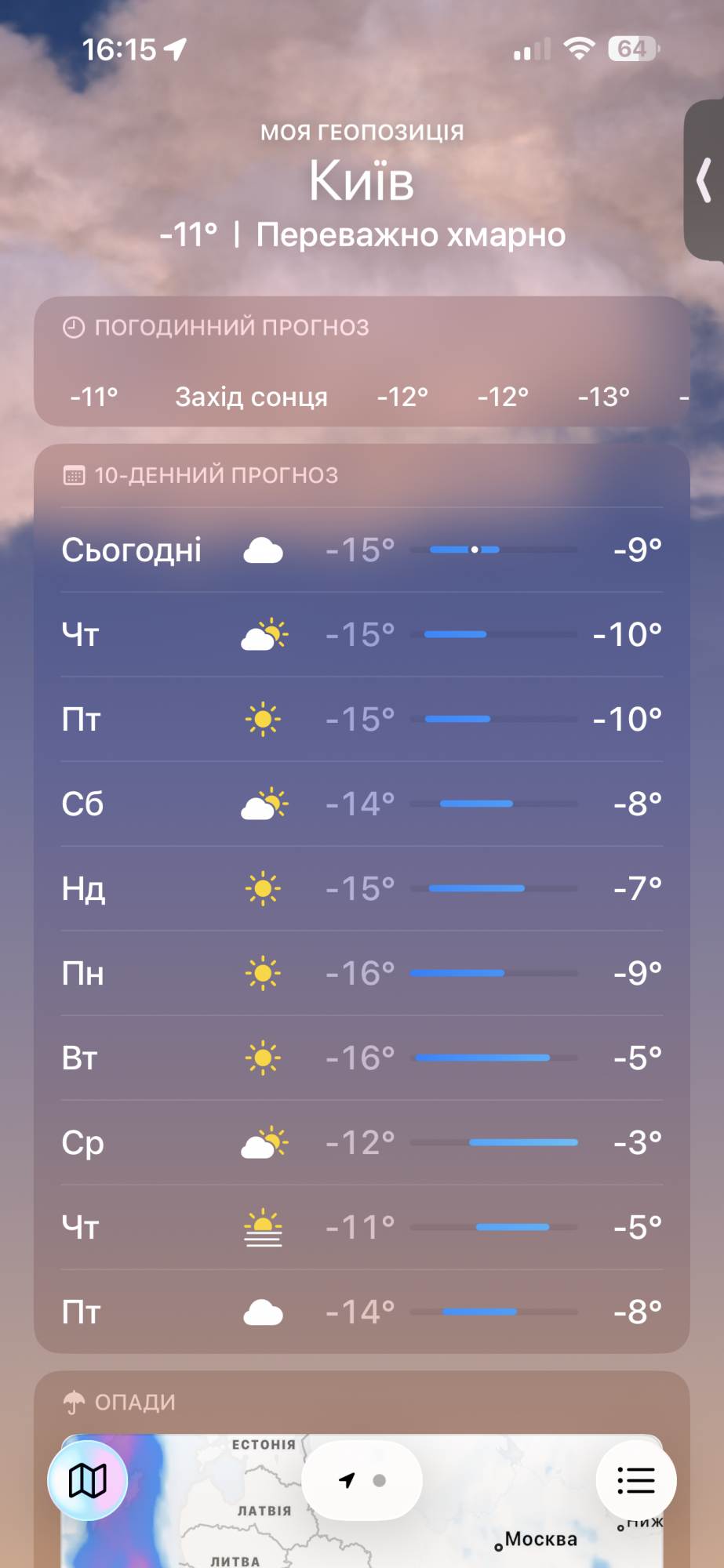This screenshot has width=724, height=1568.
Task: Tap the side handle arrow at screen edge
Action: (x=704, y=180)
